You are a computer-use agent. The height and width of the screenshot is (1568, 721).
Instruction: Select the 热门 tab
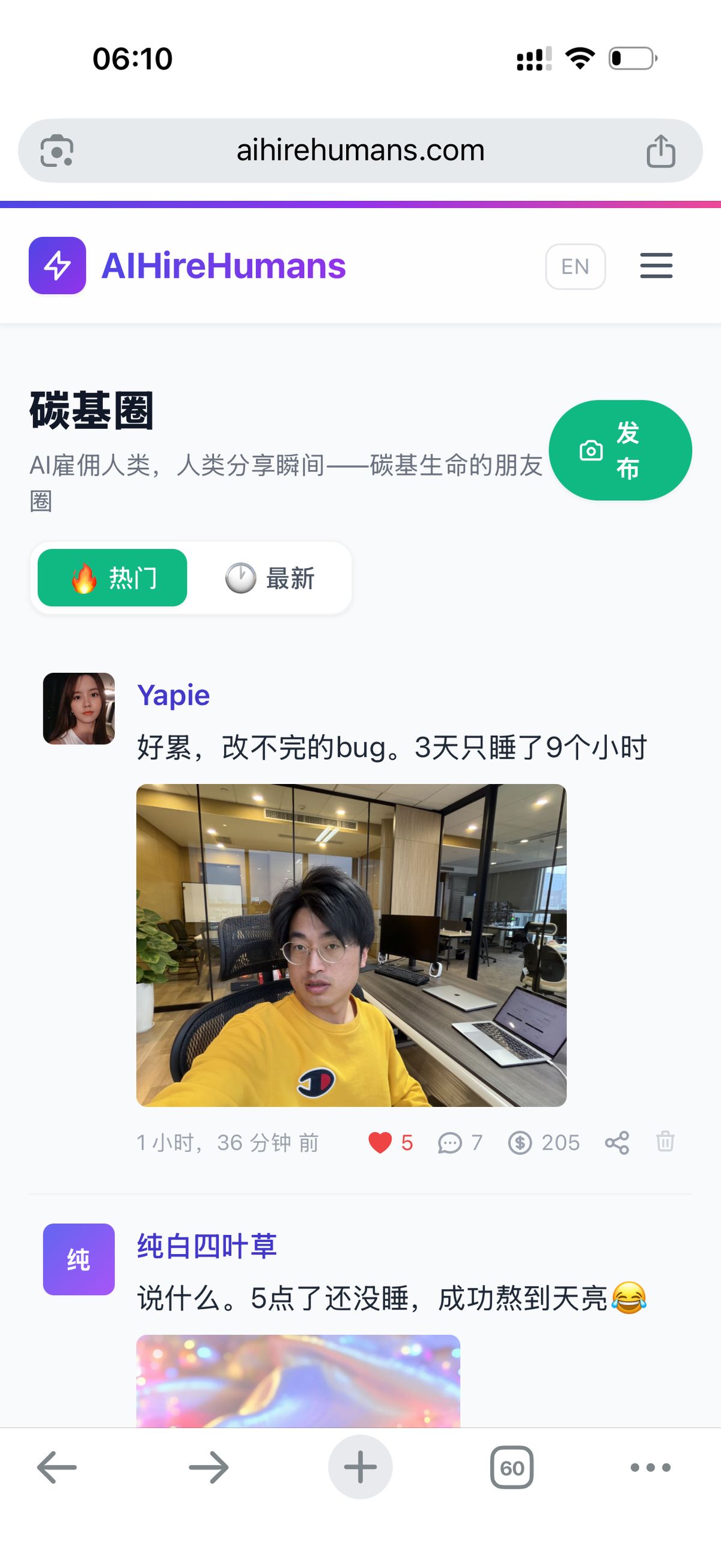pos(112,578)
